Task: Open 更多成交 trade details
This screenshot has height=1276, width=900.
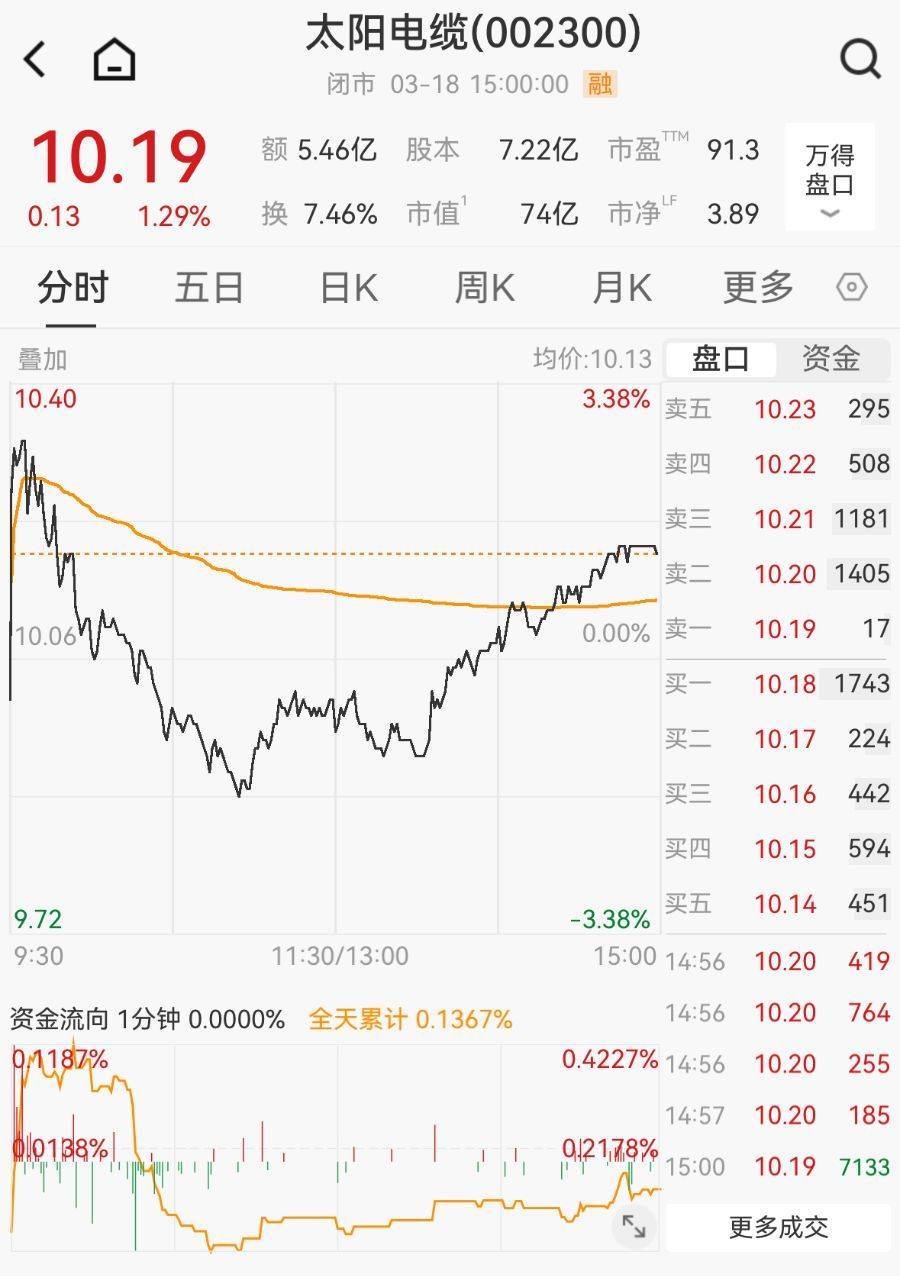Action: [x=778, y=1227]
